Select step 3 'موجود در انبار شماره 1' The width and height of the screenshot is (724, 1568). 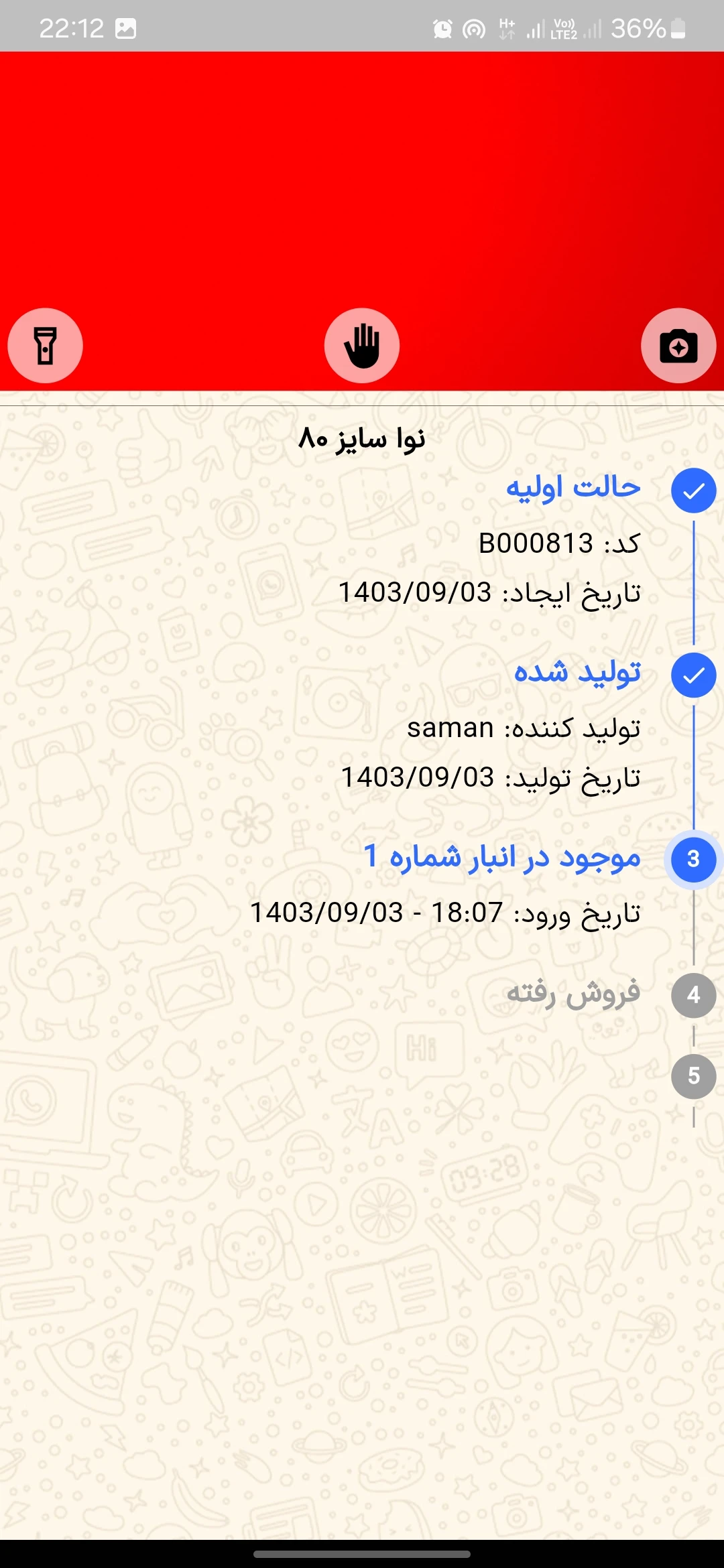502,858
